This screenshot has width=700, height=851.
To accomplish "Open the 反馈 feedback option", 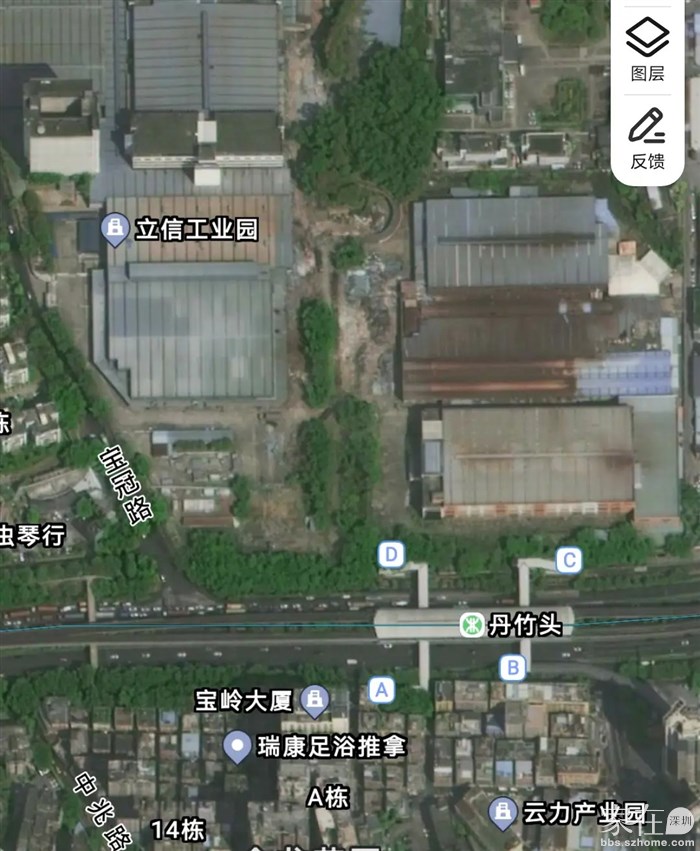I will coord(647,139).
